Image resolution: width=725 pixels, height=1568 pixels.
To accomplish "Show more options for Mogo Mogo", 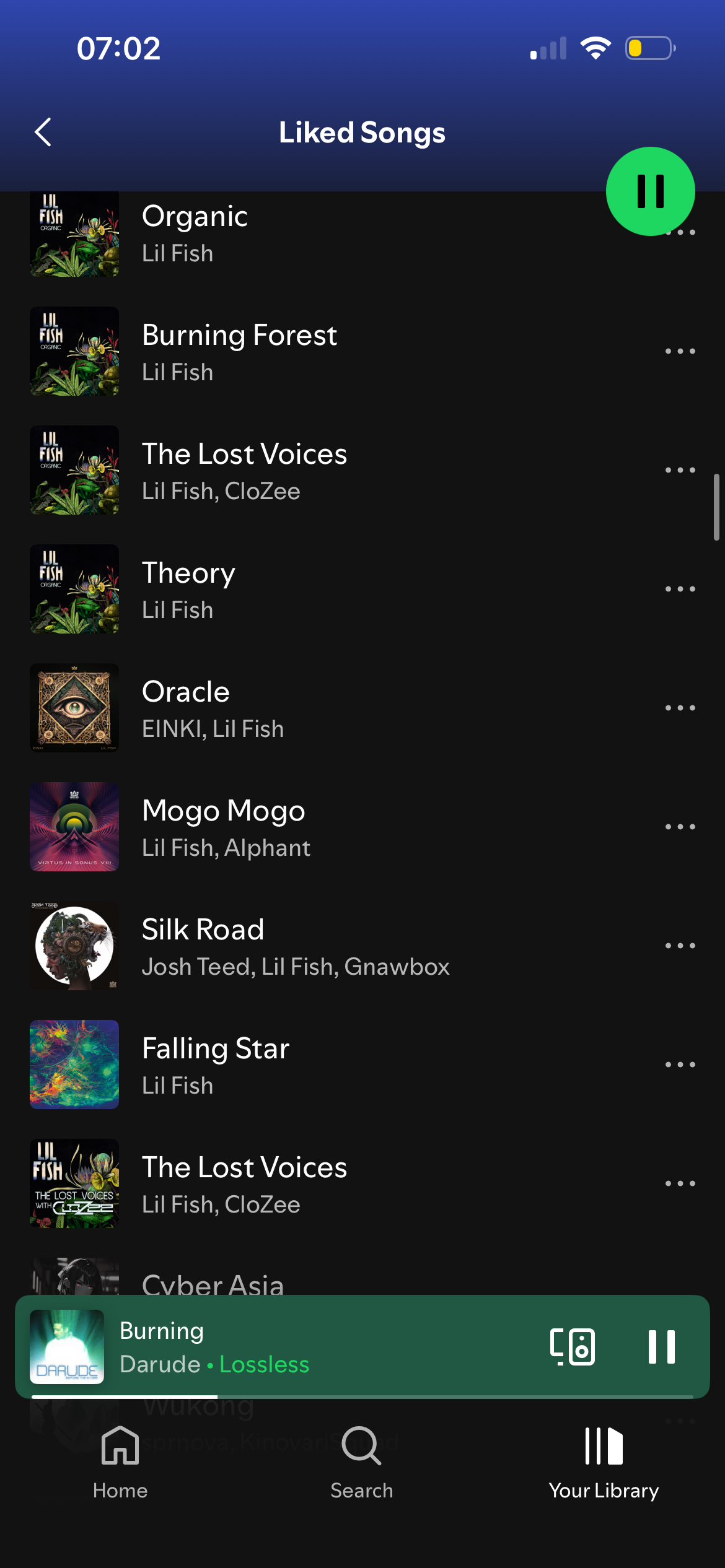I will (680, 827).
